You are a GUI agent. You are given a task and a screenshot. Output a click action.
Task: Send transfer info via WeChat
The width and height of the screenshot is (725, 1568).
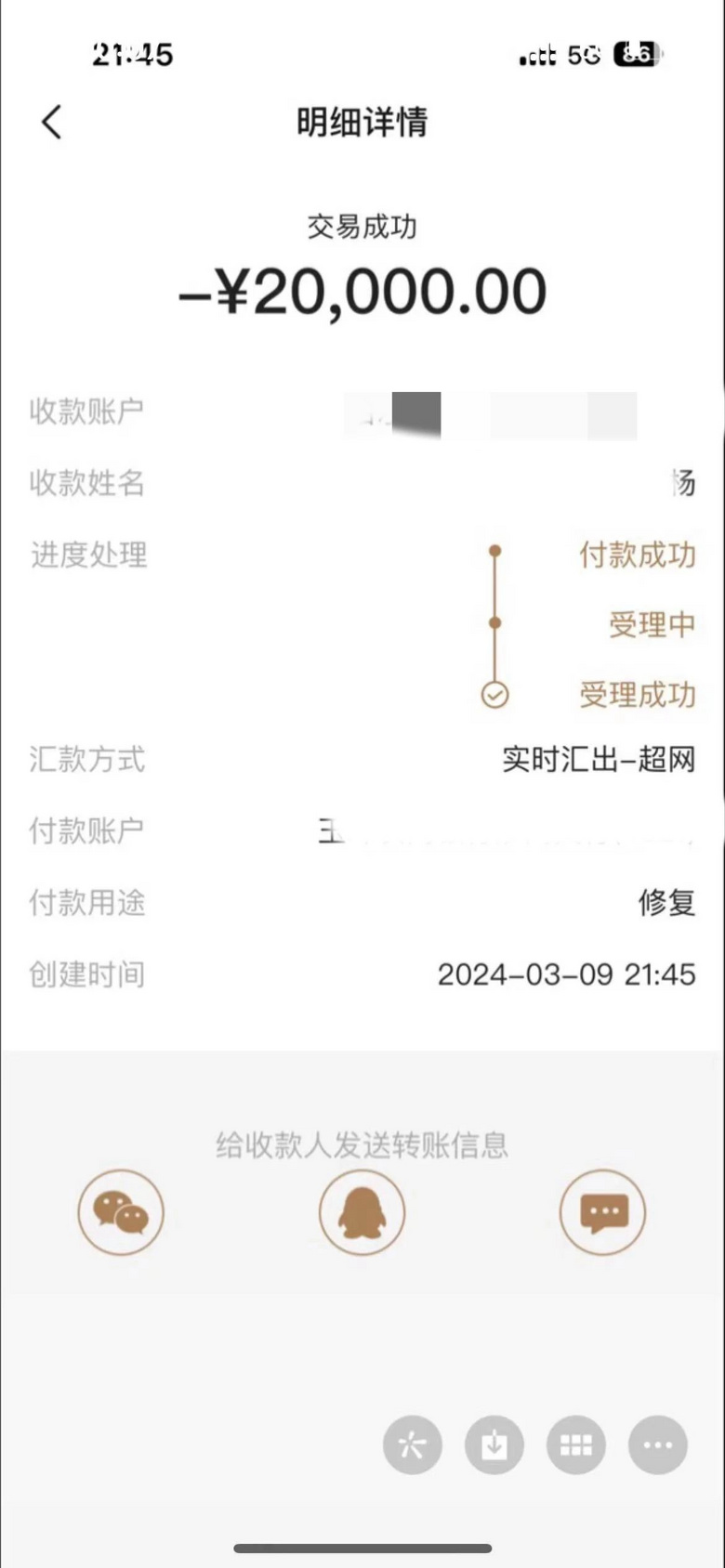(121, 1212)
